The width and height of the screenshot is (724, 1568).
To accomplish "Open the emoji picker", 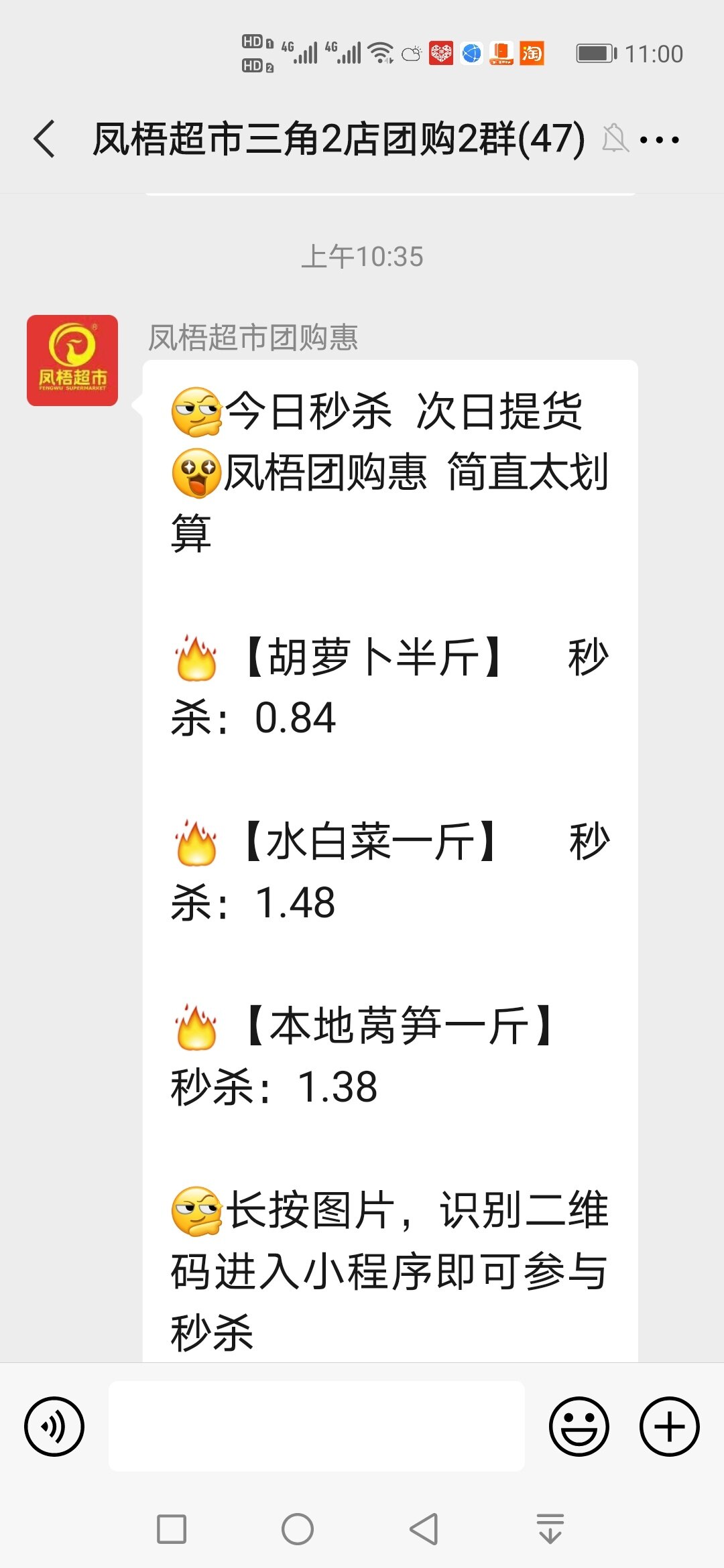I will click(x=579, y=1426).
